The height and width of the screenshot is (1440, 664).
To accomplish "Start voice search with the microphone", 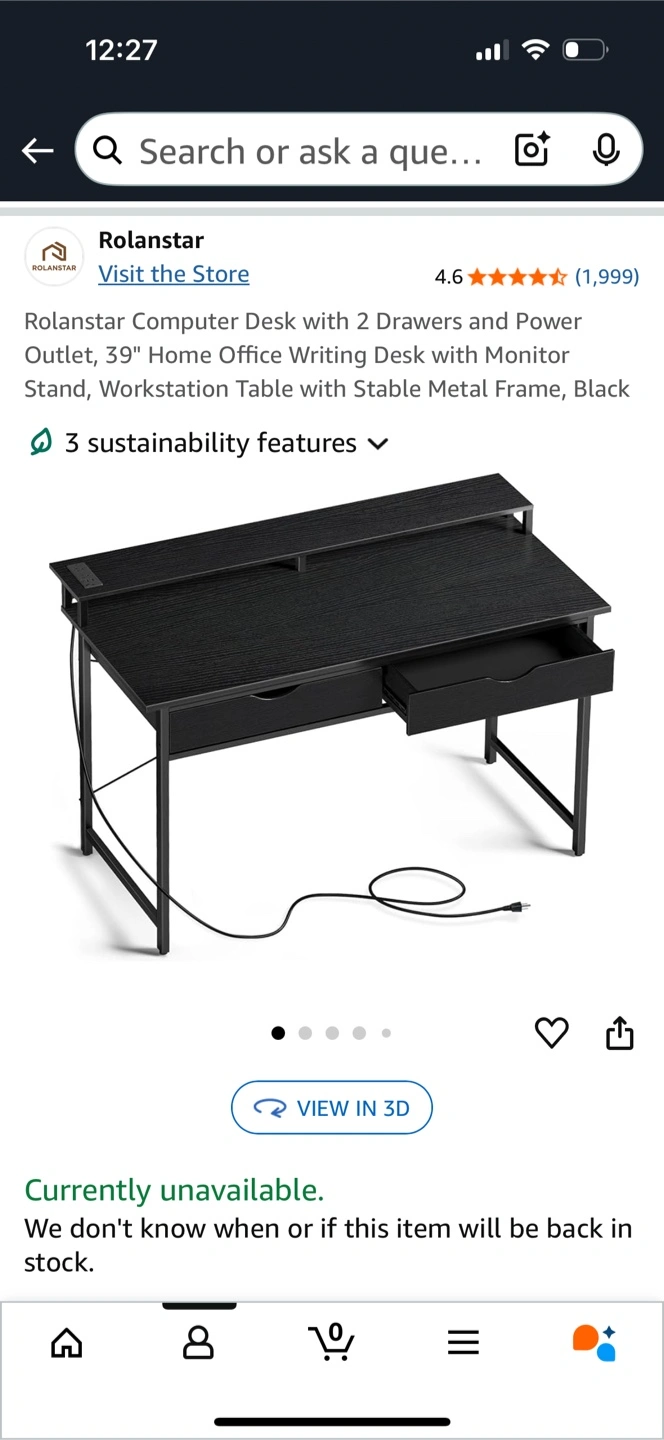I will pos(605,151).
